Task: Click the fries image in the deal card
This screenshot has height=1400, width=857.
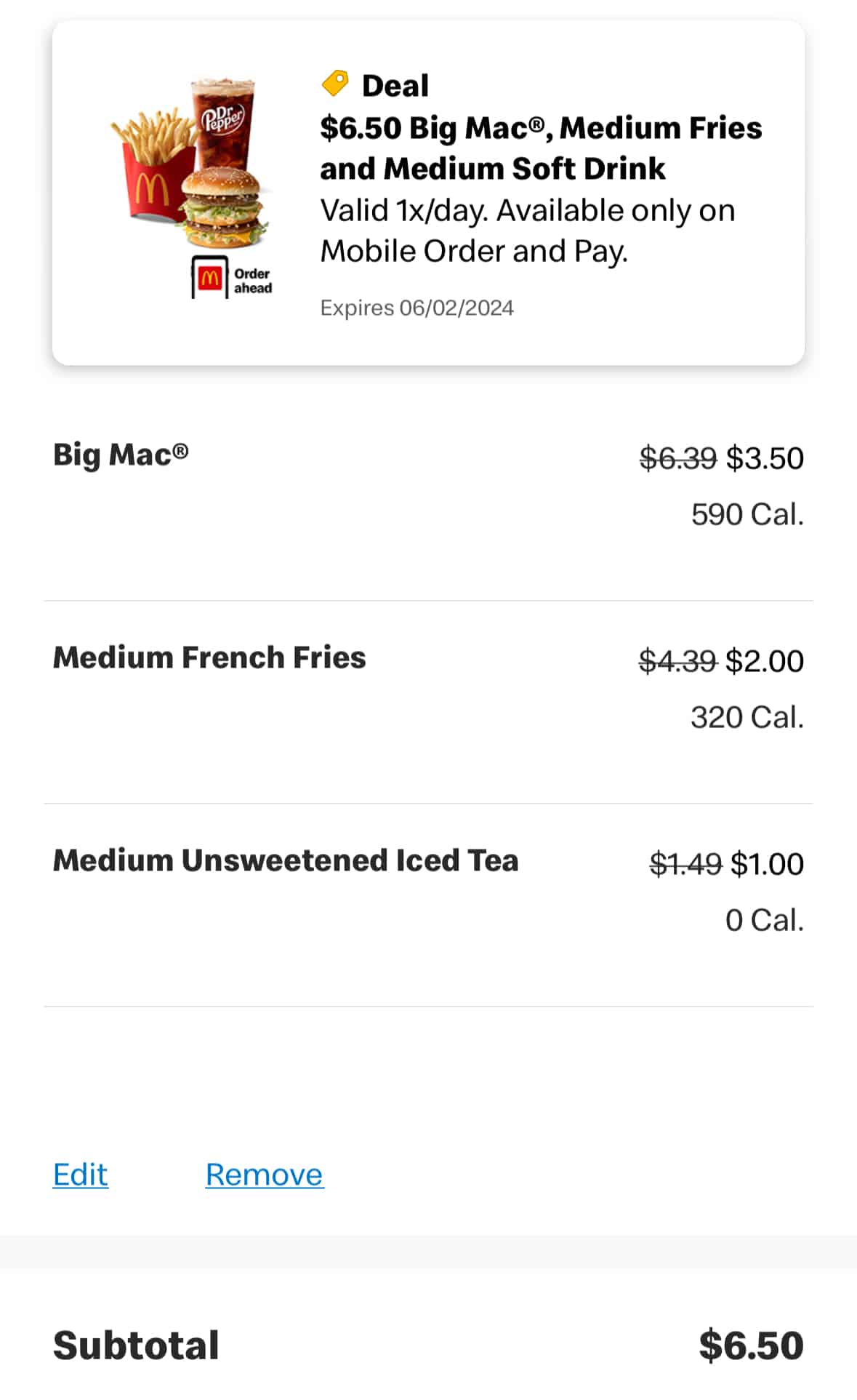Action: coord(153,167)
